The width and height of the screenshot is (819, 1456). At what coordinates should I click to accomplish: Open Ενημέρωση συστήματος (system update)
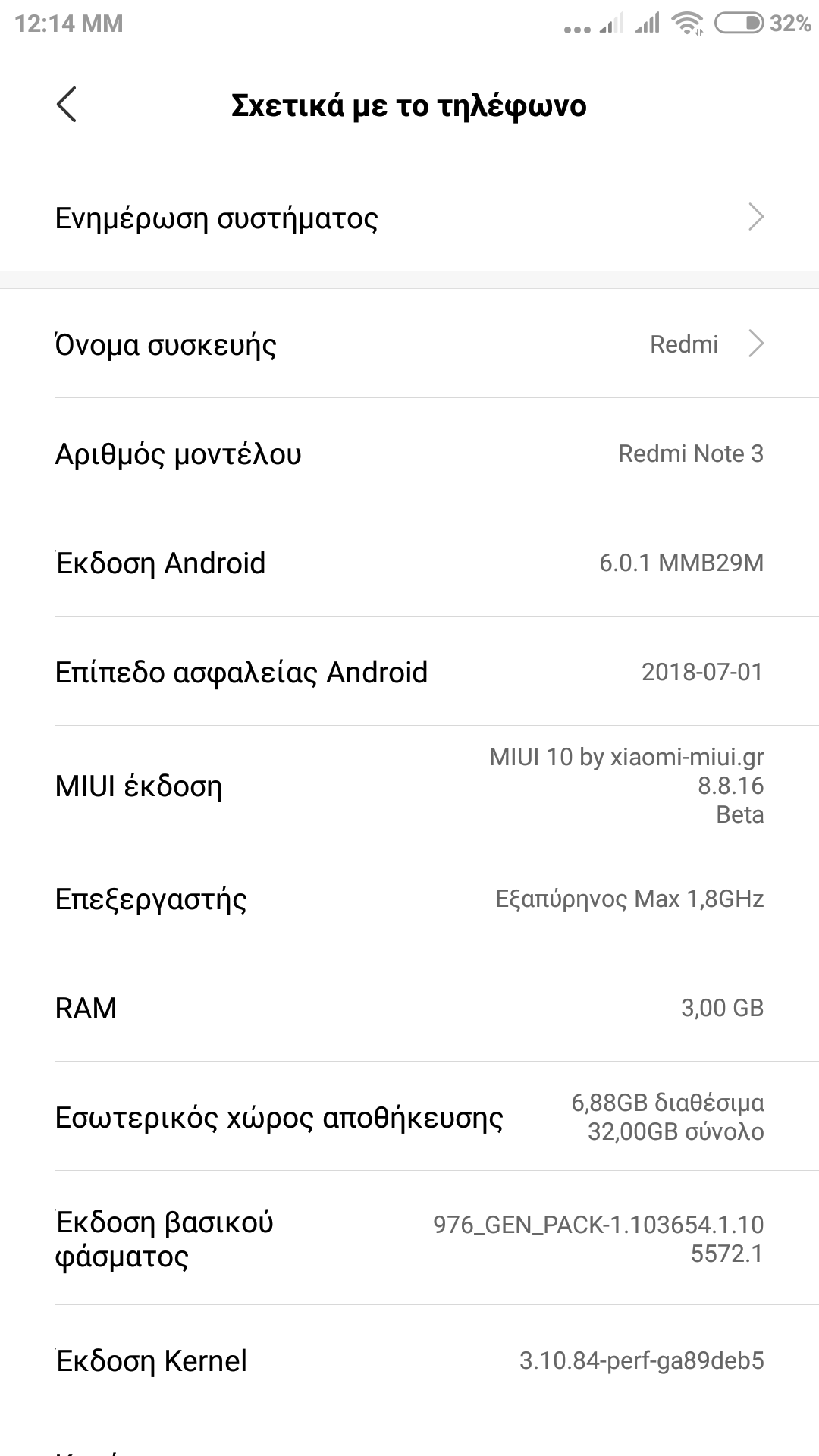[409, 218]
